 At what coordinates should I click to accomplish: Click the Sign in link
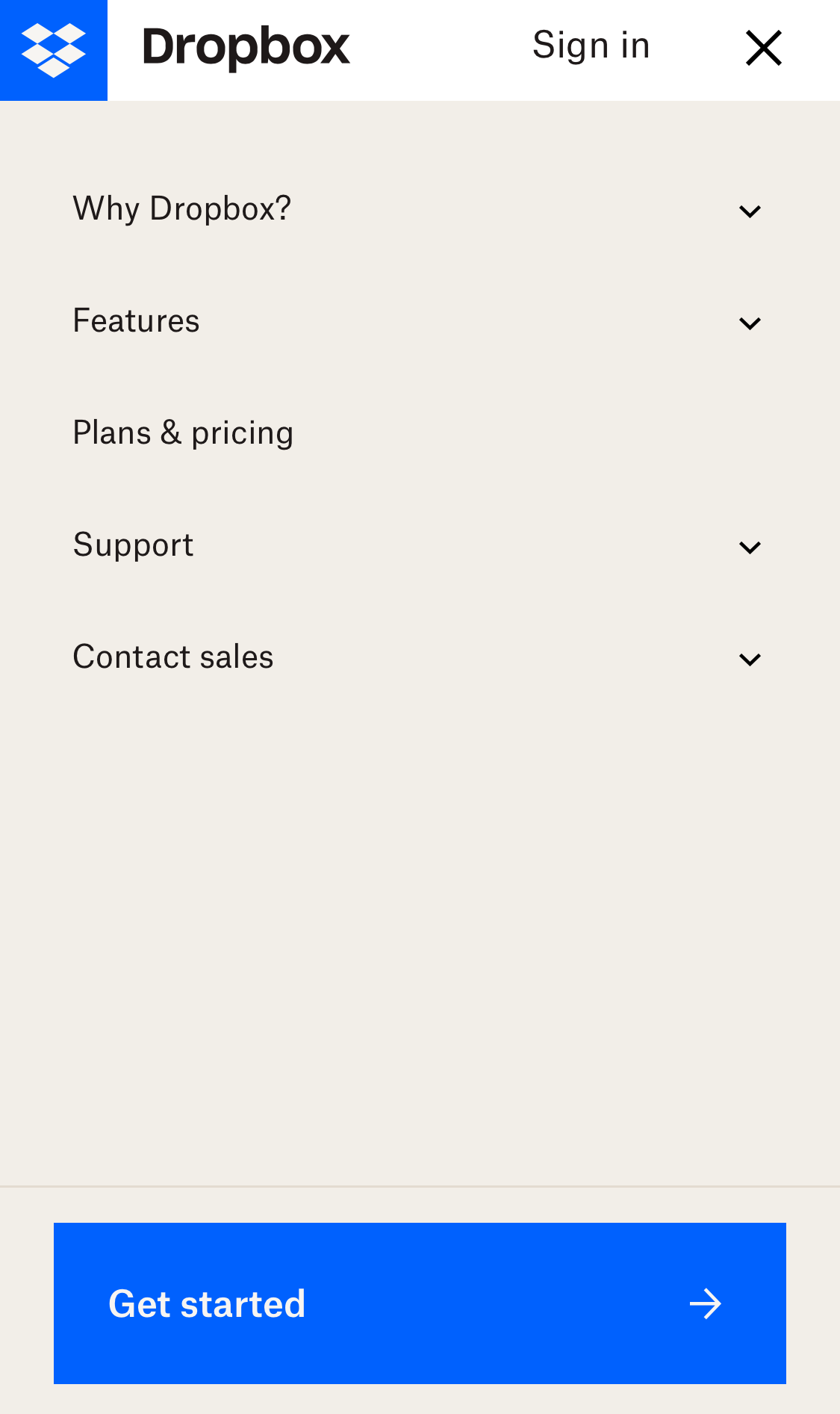click(x=591, y=45)
